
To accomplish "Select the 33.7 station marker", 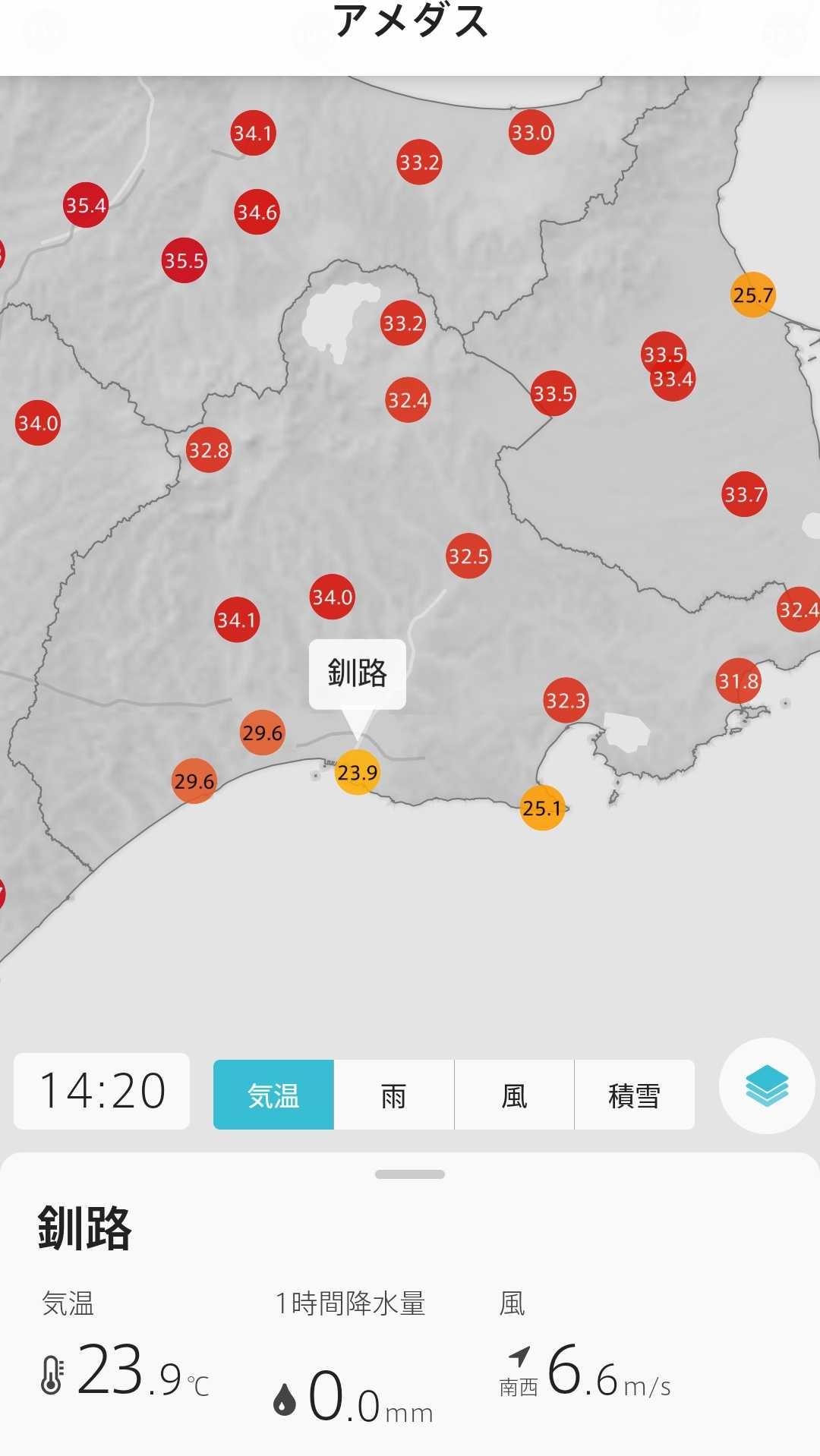I will [744, 494].
